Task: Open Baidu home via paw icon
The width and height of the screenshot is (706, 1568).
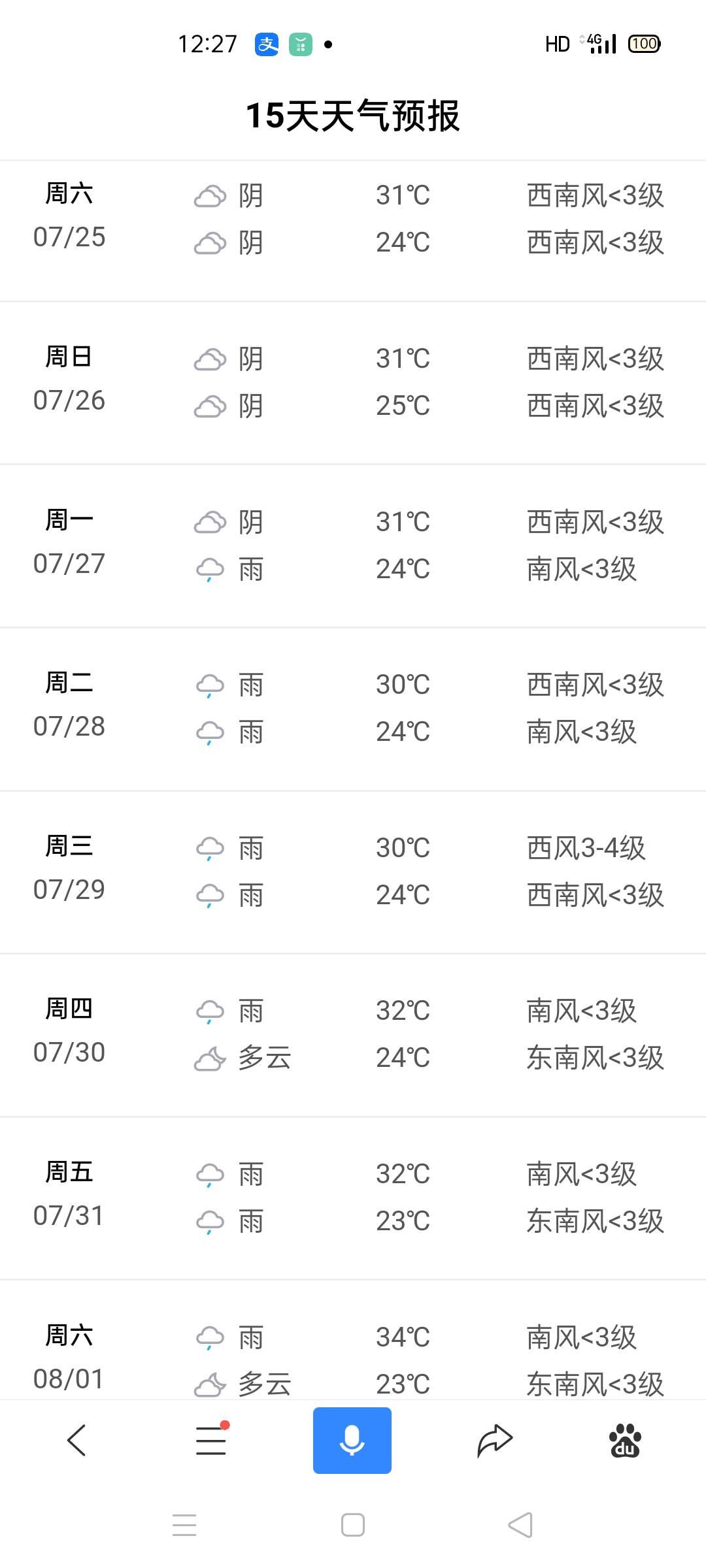Action: coord(626,1441)
